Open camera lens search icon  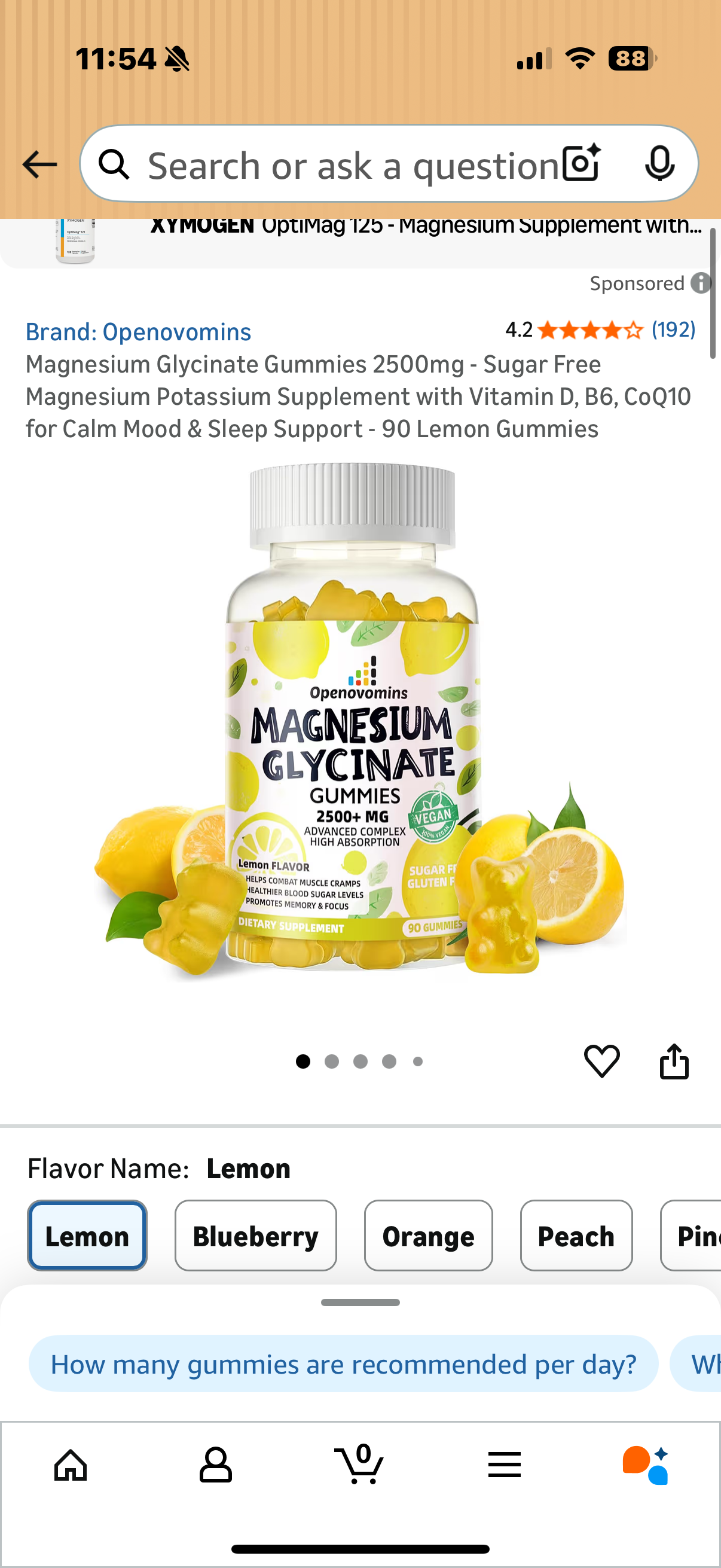pos(581,164)
